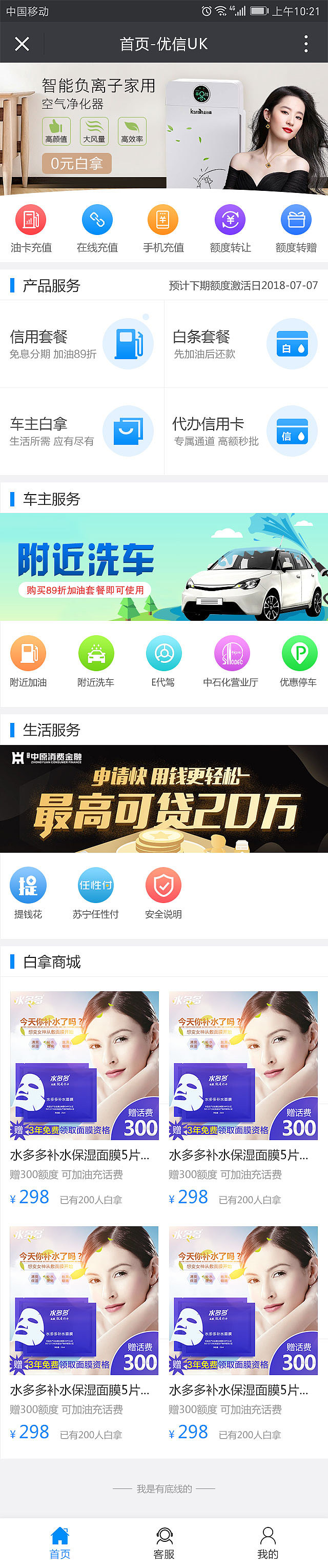
Task: Select the 白条套餐 card
Action: pos(246,344)
